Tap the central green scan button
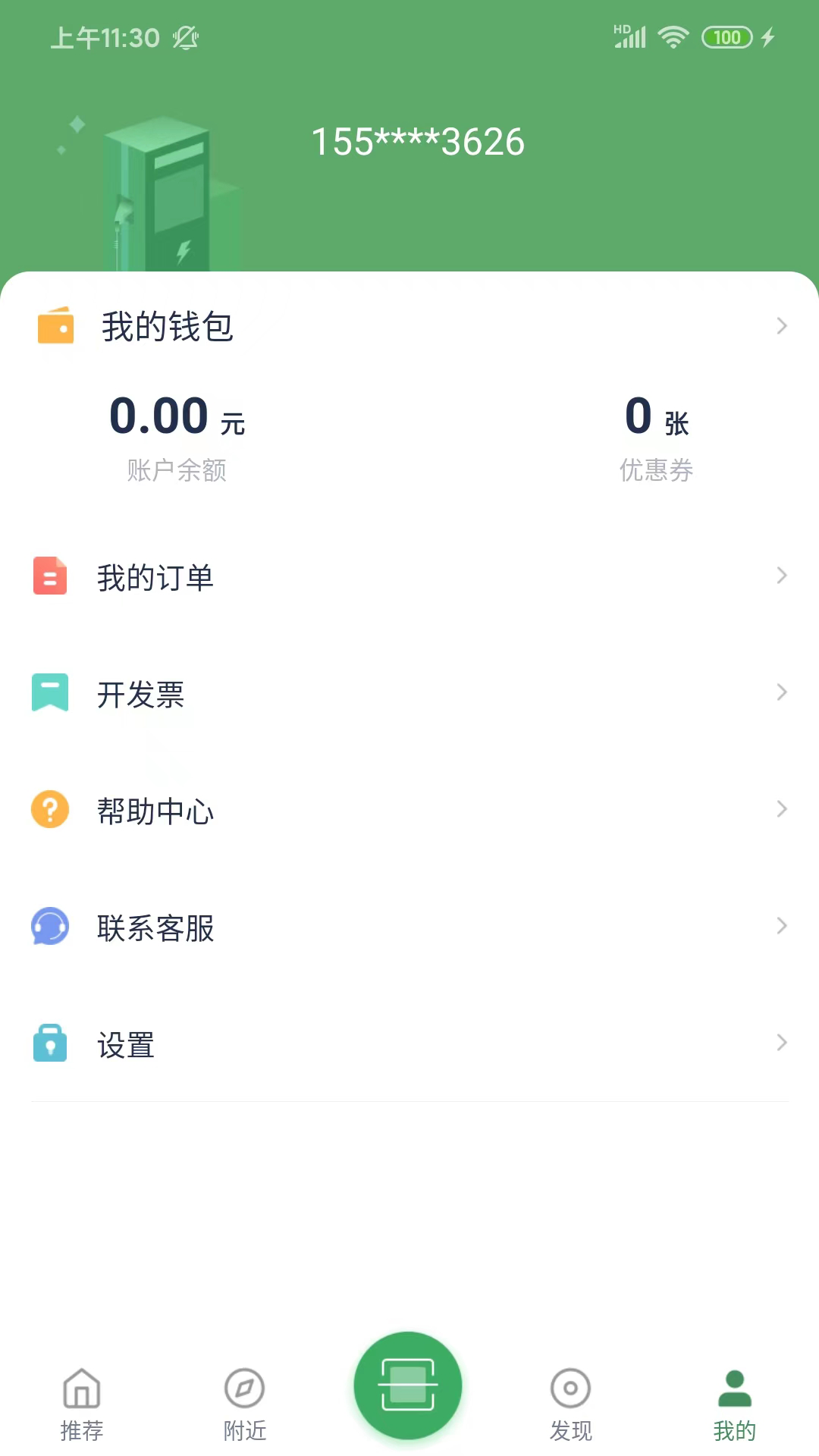Screen dimensions: 819x1456 407,1385
